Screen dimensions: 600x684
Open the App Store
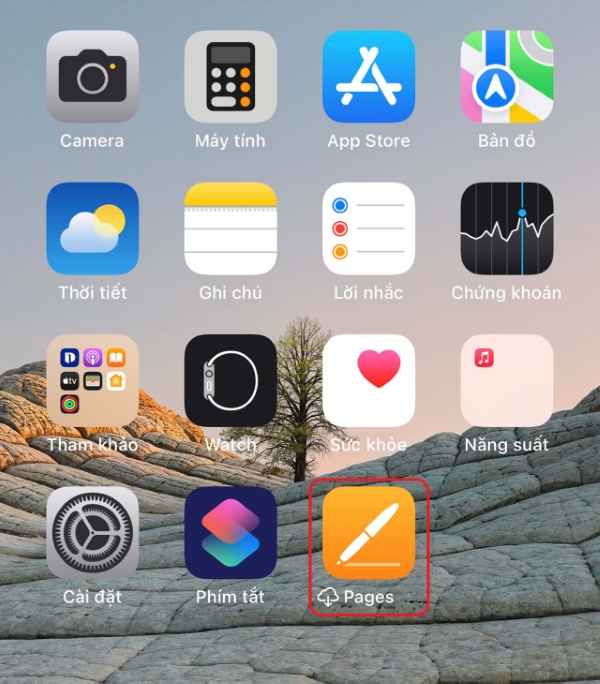(368, 77)
